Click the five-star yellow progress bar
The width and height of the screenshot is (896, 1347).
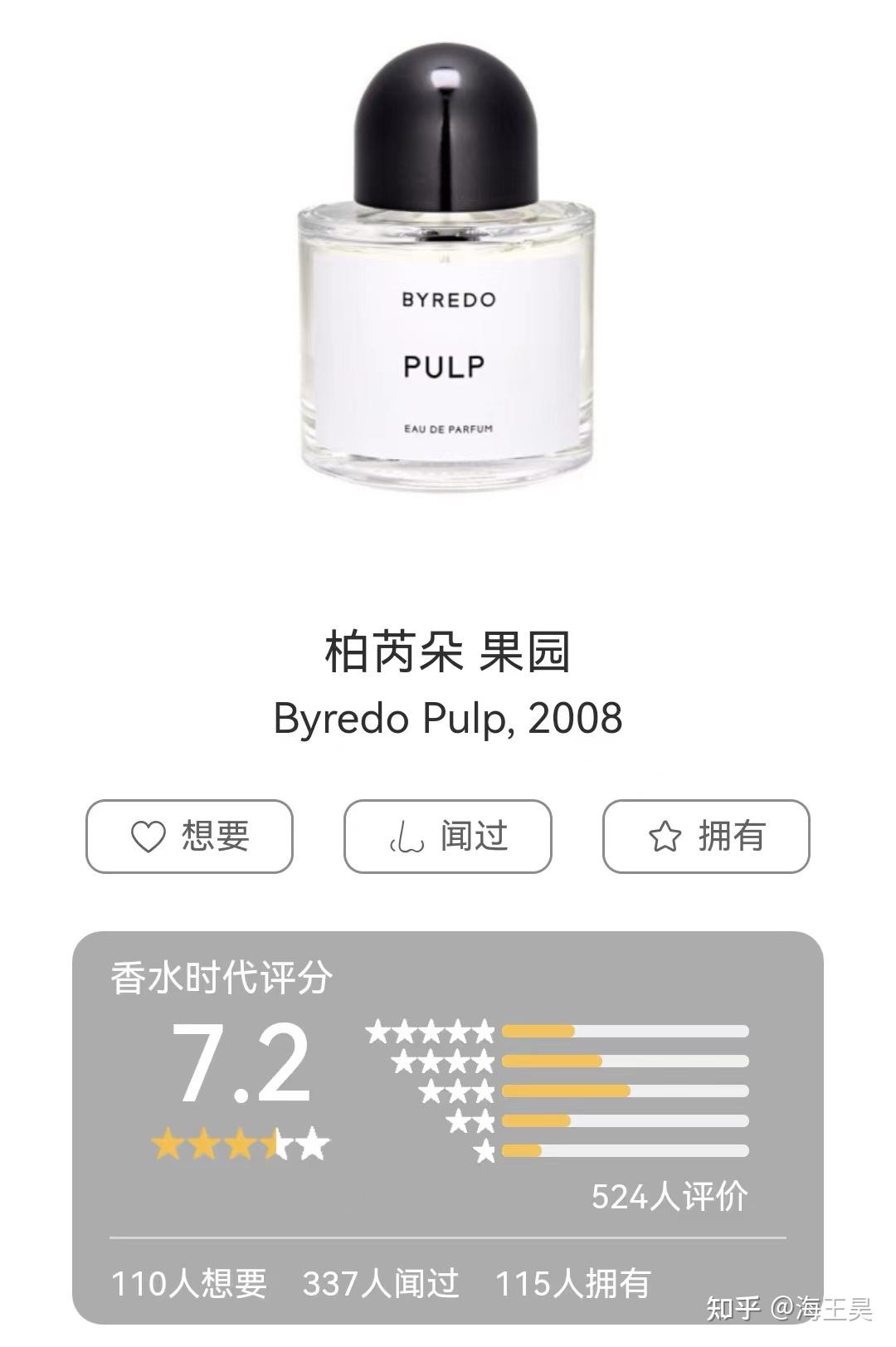coord(539,1032)
